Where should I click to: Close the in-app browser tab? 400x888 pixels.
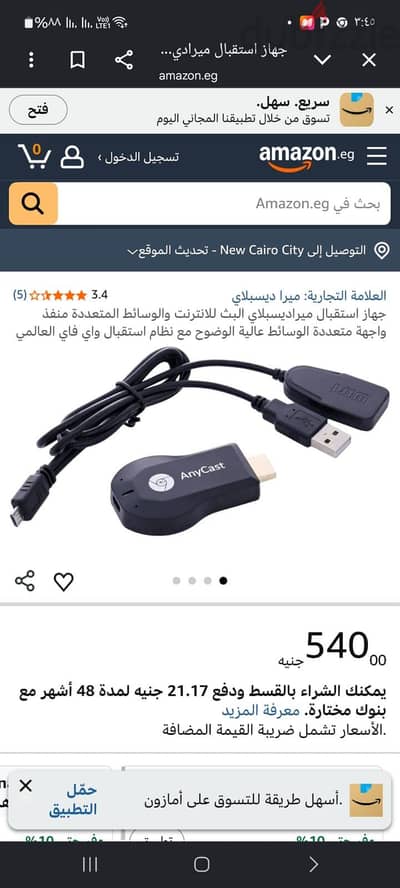point(369,59)
